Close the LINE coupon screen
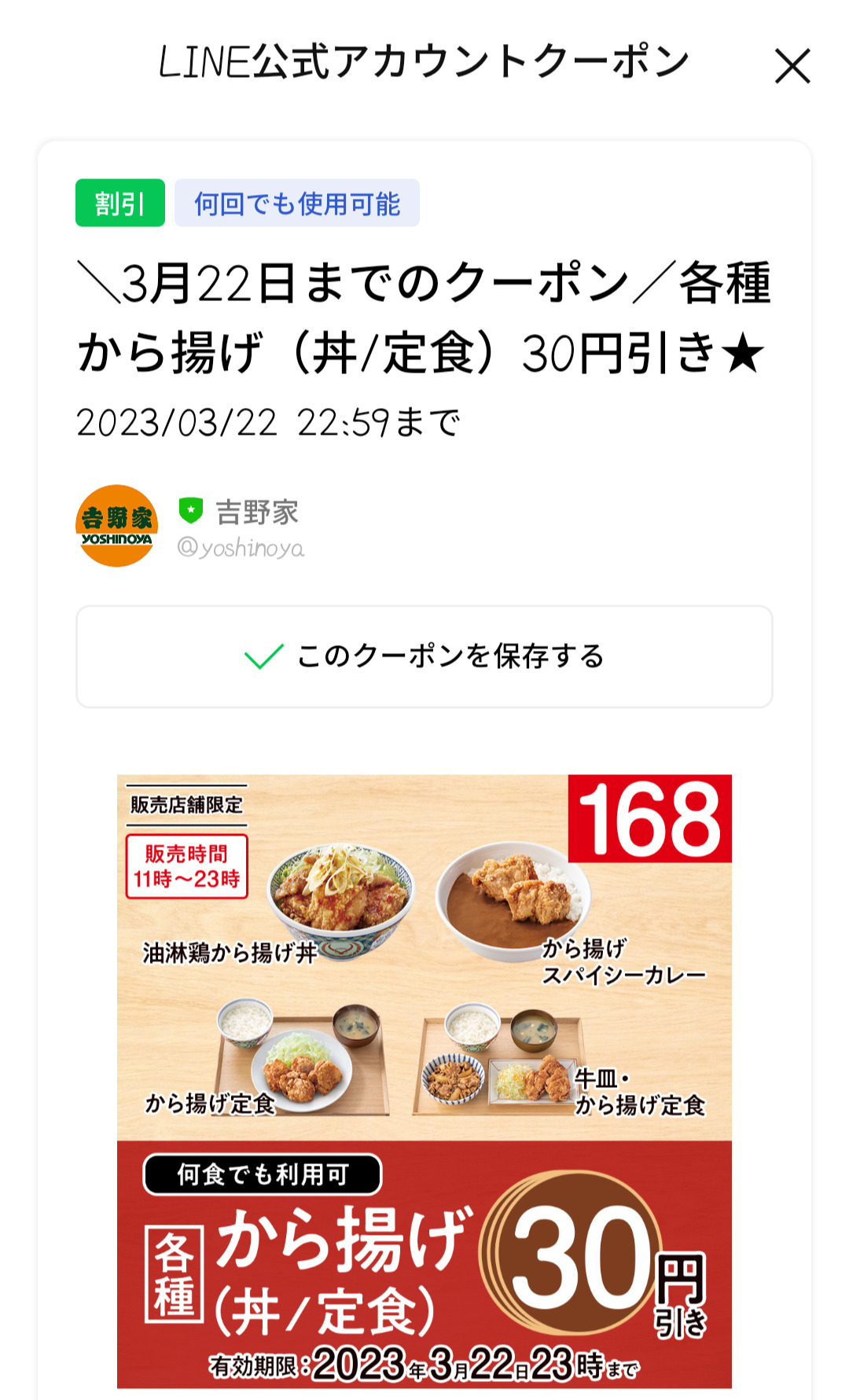The width and height of the screenshot is (849, 1400). point(792,66)
